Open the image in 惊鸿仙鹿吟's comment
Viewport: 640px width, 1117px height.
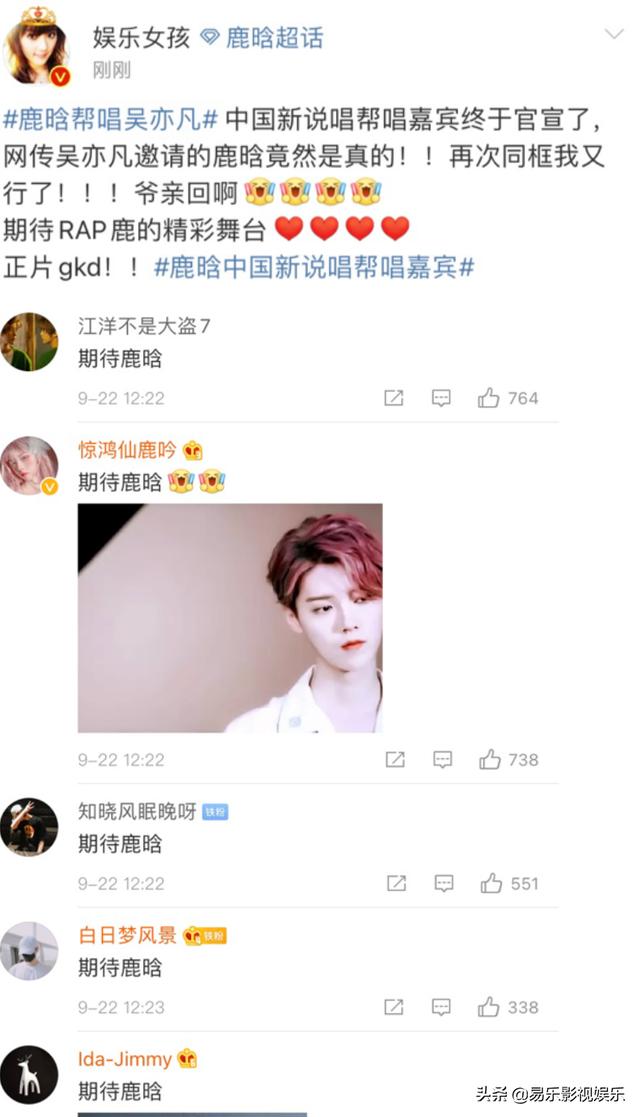click(x=230, y=617)
